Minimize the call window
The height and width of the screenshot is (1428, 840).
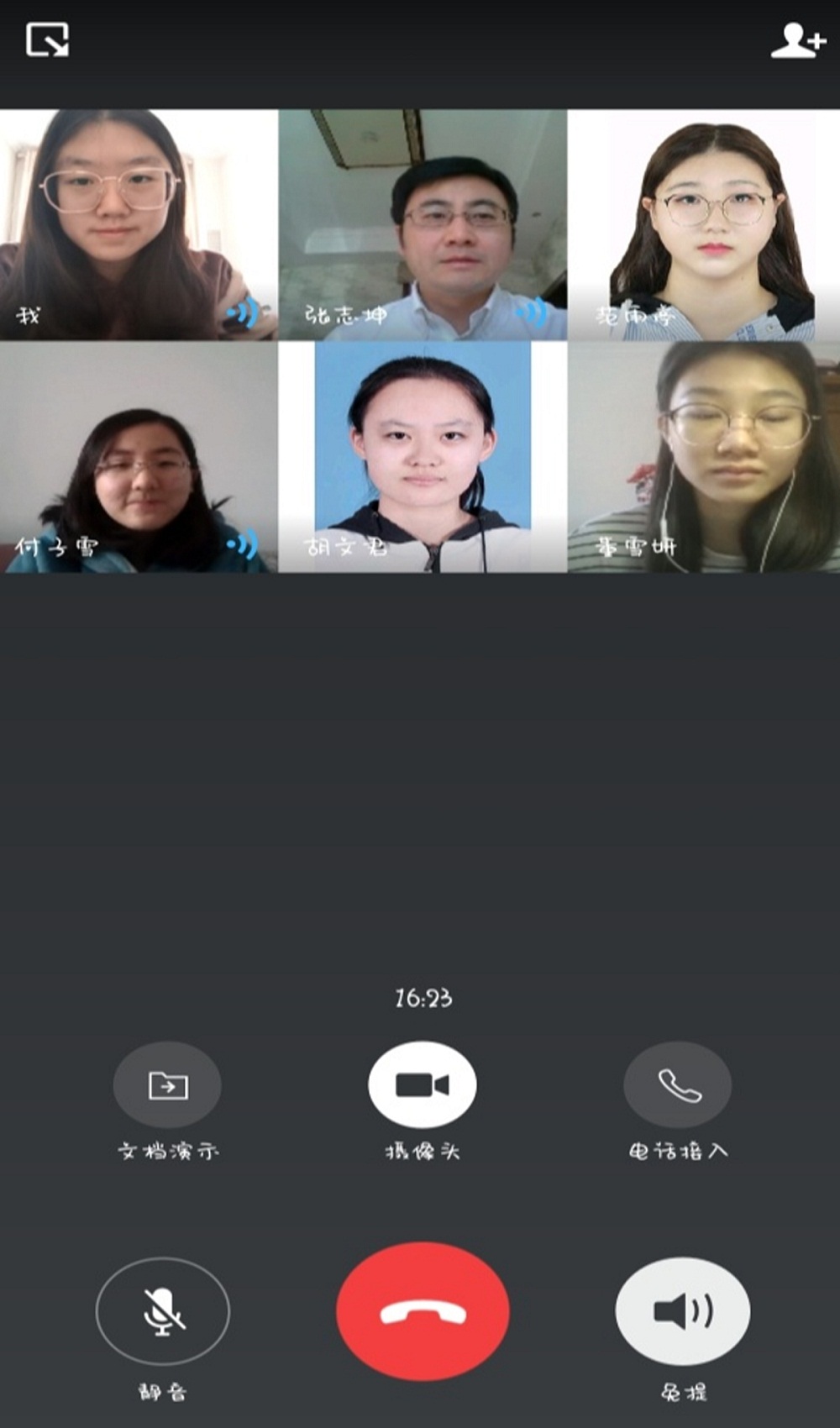tap(47, 39)
